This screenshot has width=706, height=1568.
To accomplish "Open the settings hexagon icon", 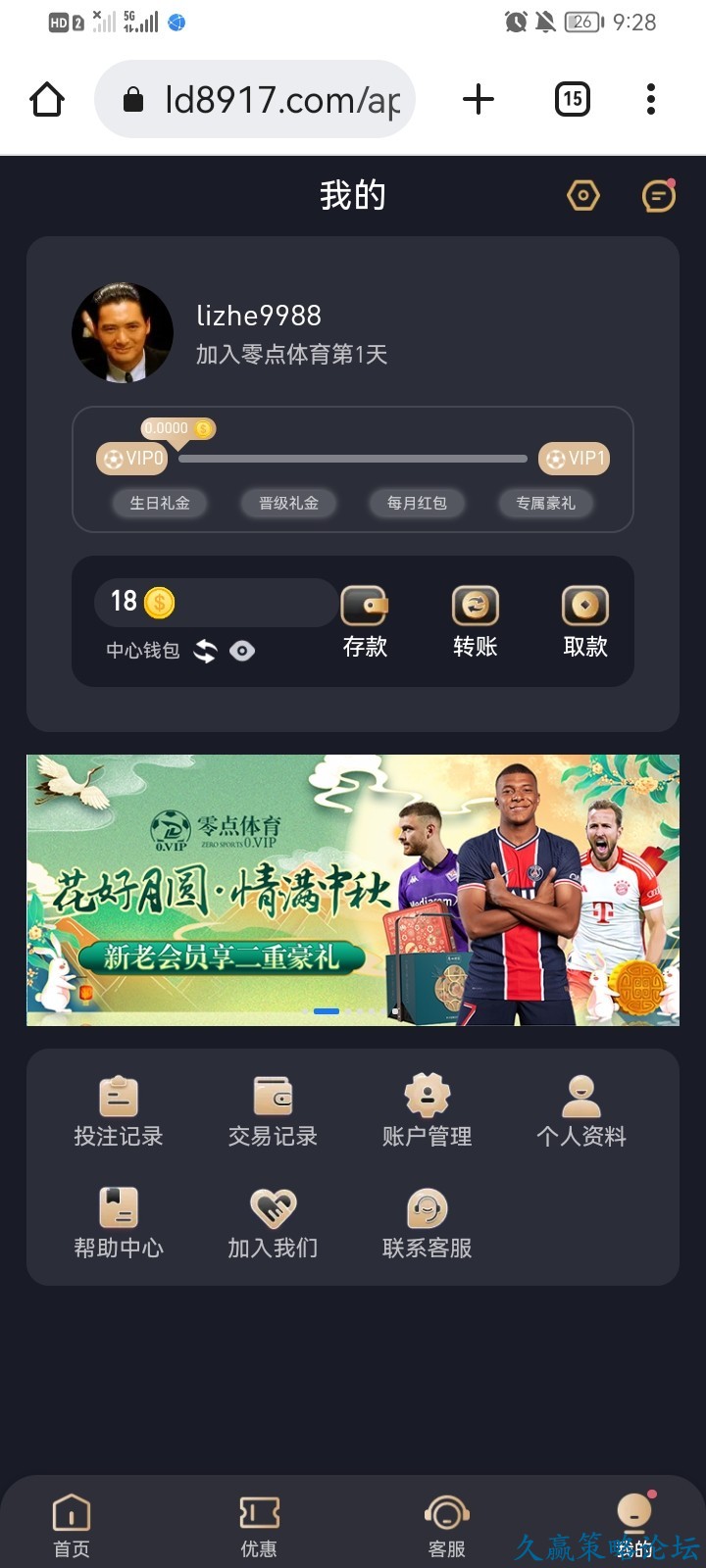I will (x=583, y=196).
